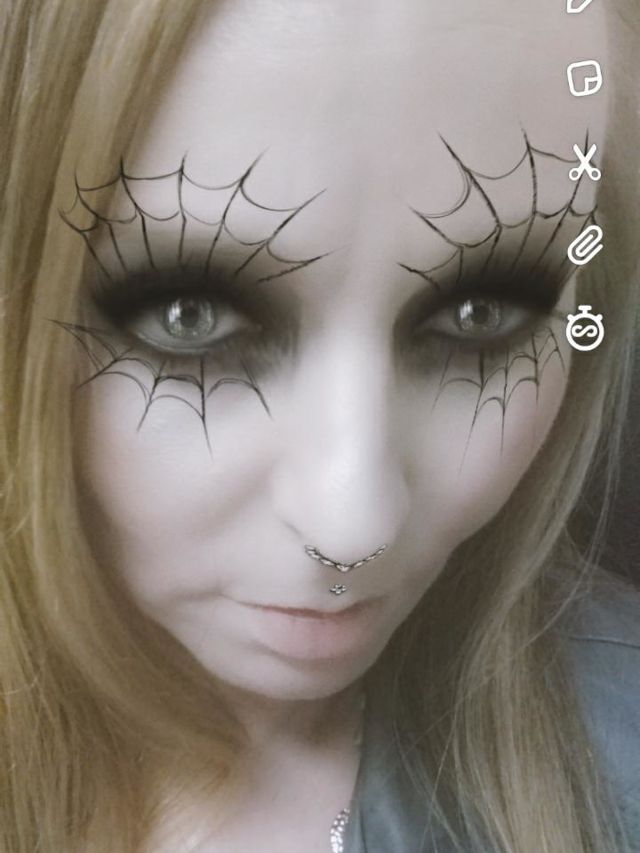640x853 pixels.
Task: Select the scissors cutout tool
Action: click(584, 162)
